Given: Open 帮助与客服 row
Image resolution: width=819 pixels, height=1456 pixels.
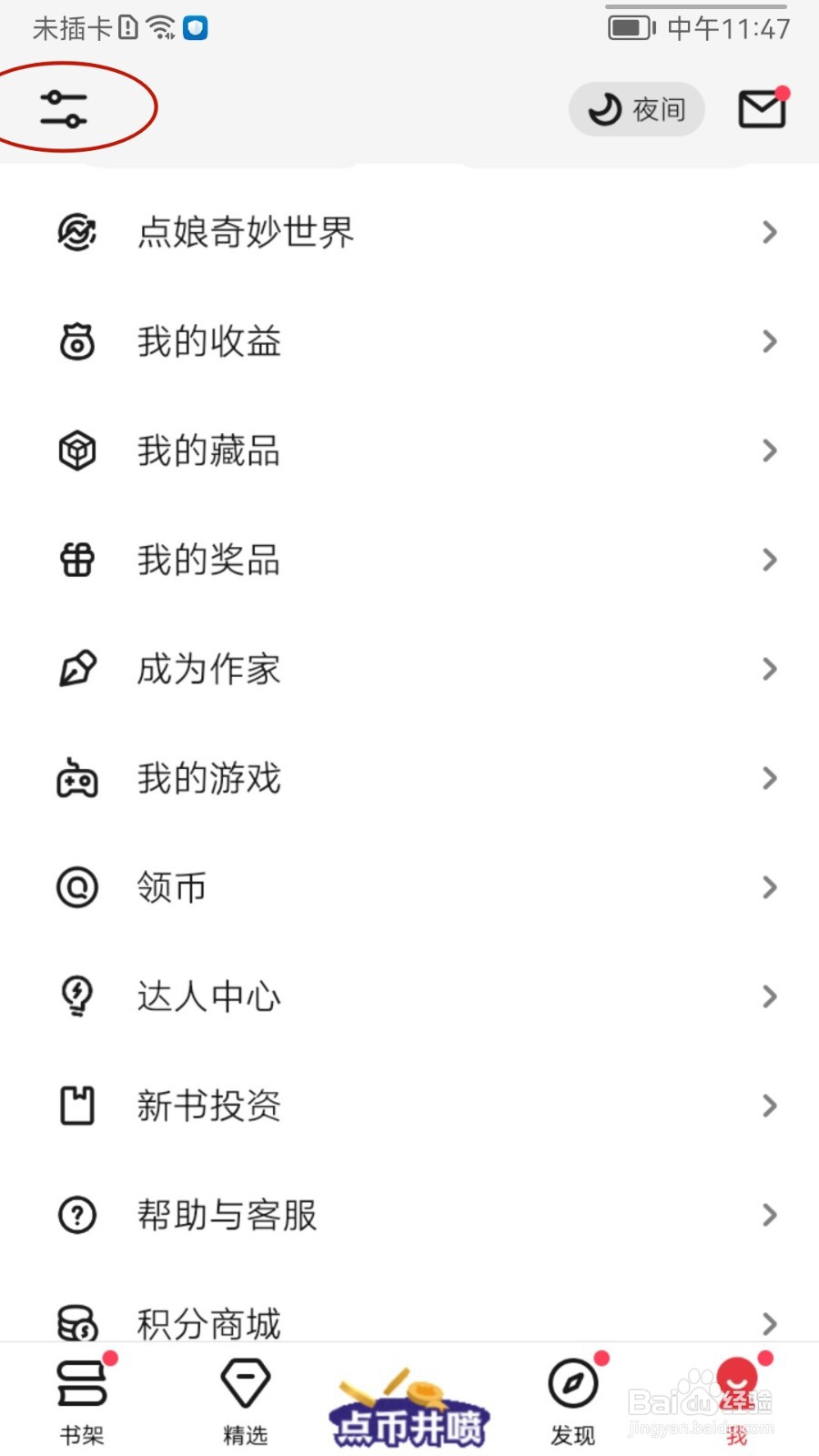Looking at the screenshot, I should point(409,1215).
